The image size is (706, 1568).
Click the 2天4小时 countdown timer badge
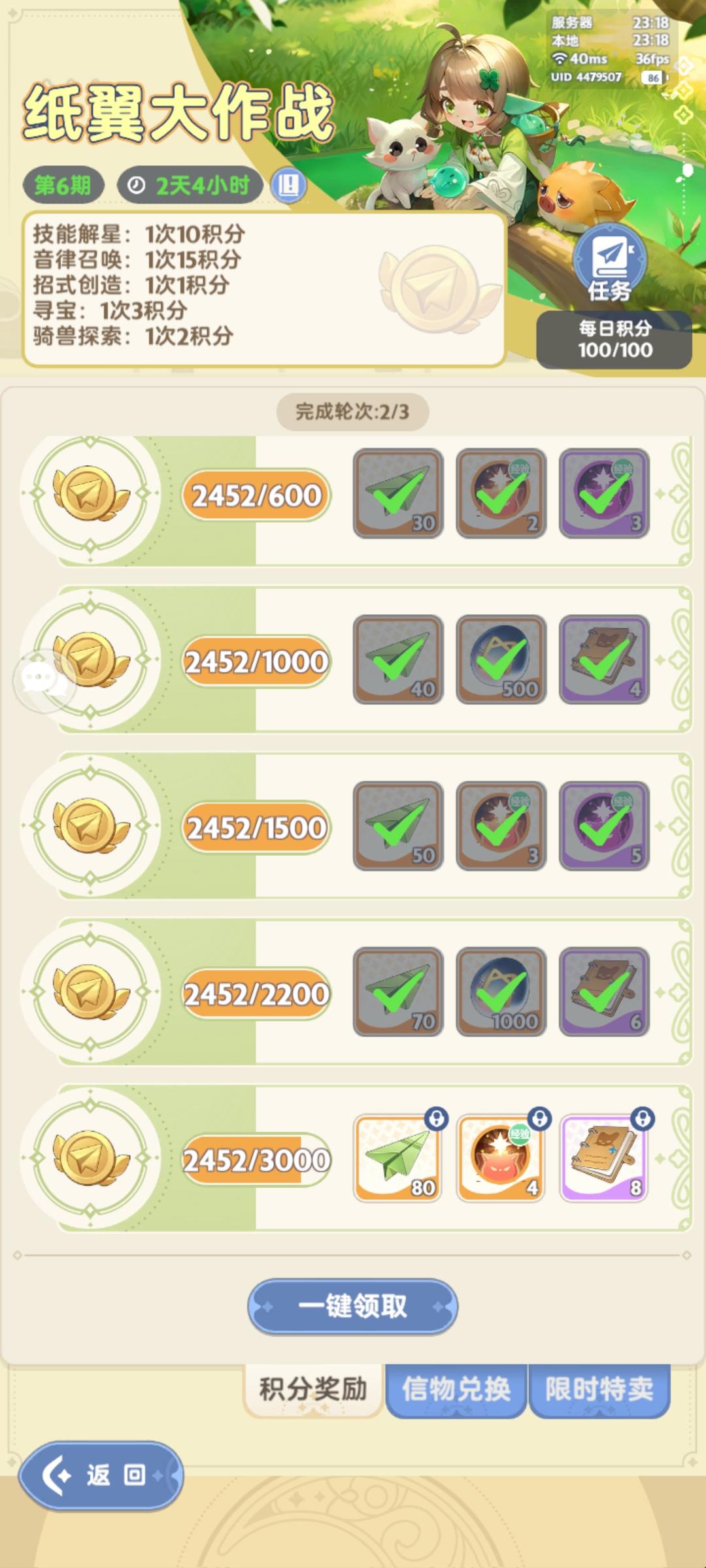(x=189, y=185)
